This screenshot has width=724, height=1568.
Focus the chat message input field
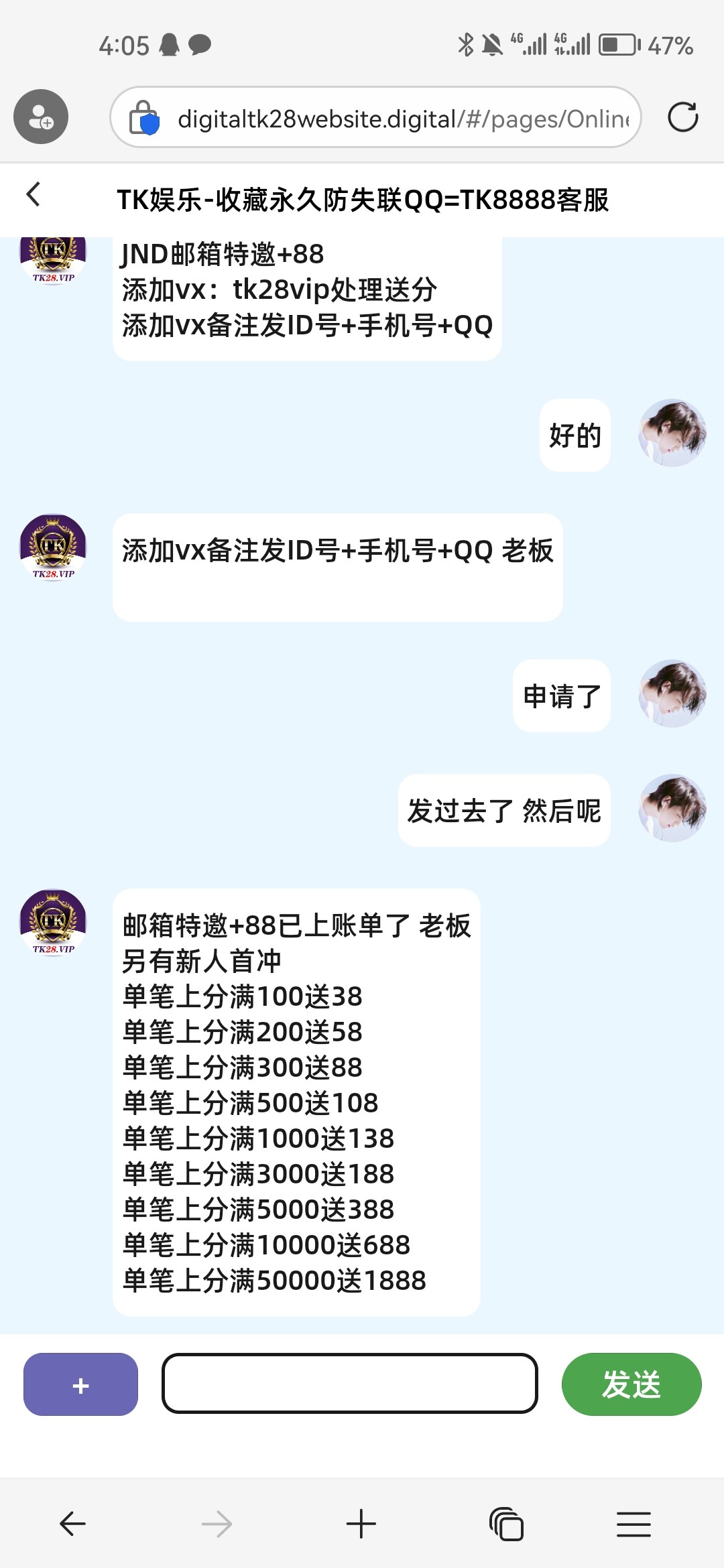pyautogui.click(x=349, y=1384)
